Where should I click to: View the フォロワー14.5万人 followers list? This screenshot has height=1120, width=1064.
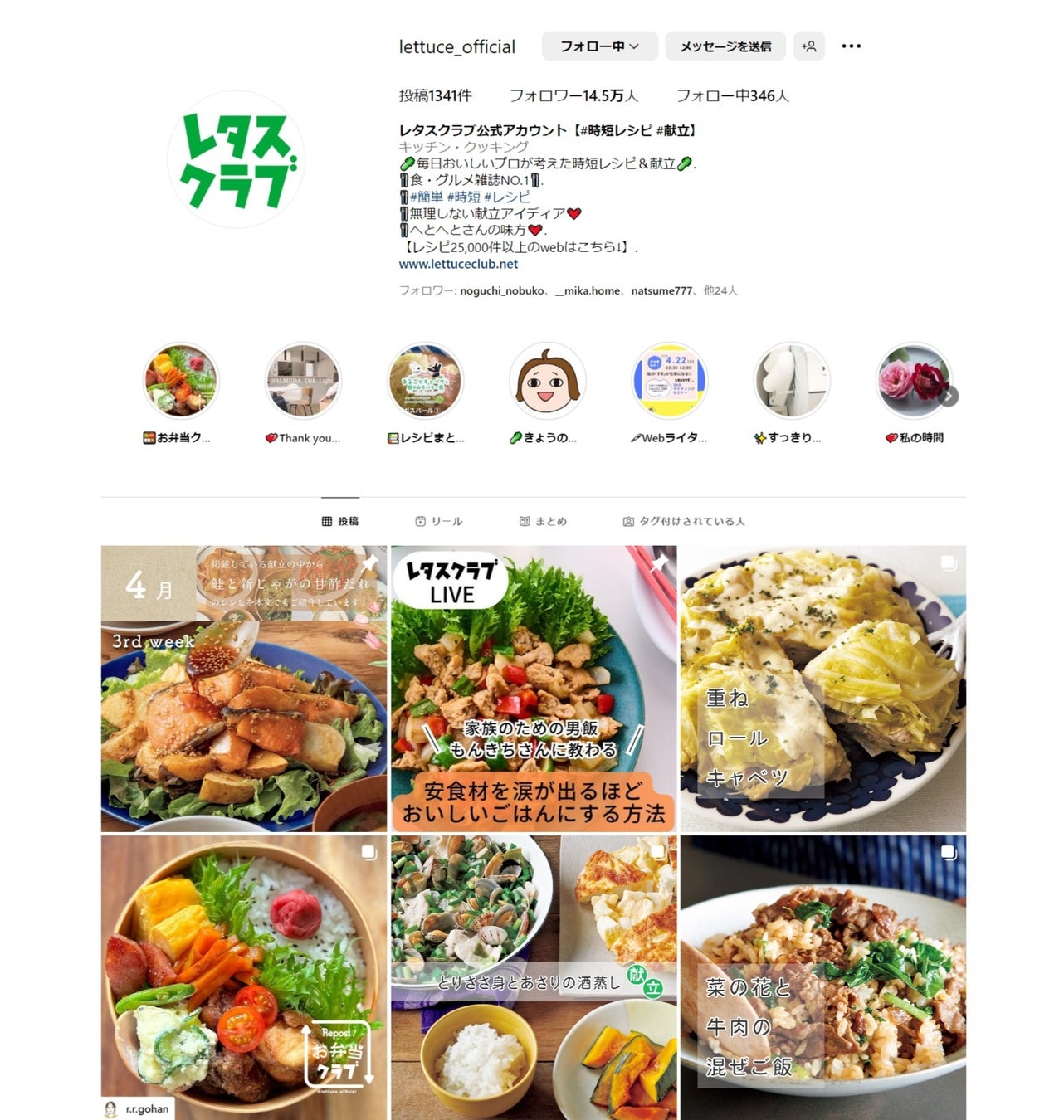(x=573, y=96)
